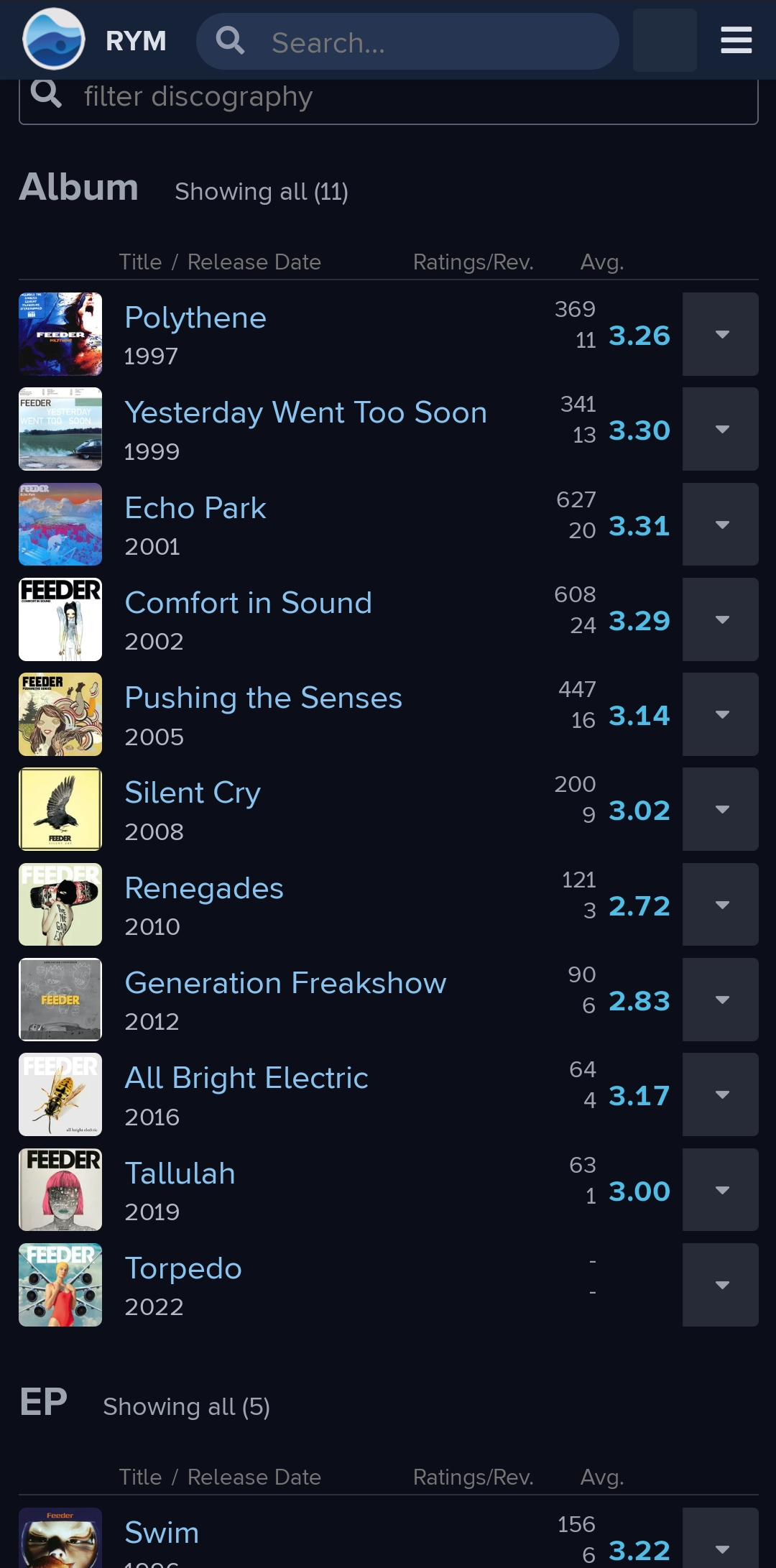Screen dimensions: 776x1568
Task: Expand the dropdown next to Generation Freakshow
Action: point(721,1000)
